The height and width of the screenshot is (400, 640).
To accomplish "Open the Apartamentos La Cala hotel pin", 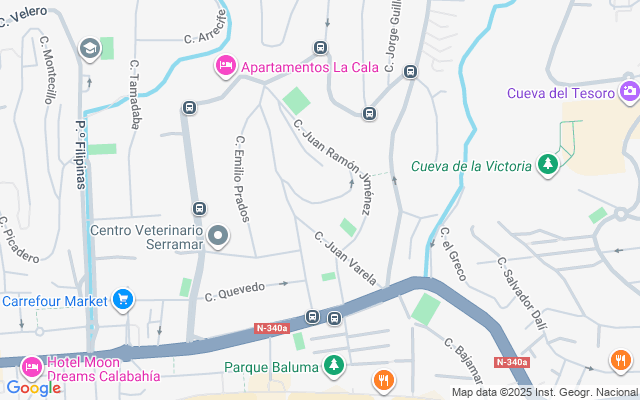I will [x=226, y=66].
